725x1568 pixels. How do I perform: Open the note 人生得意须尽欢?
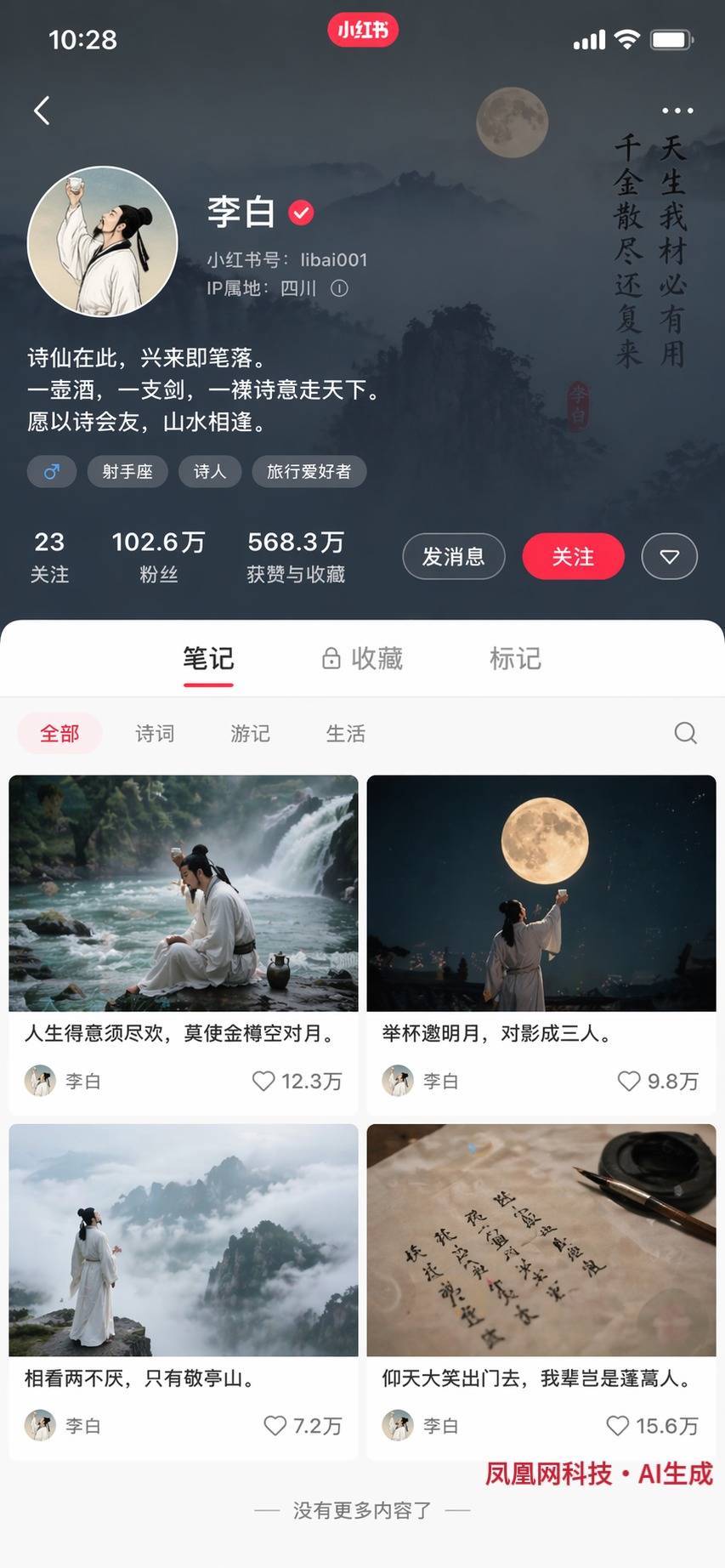[x=184, y=894]
